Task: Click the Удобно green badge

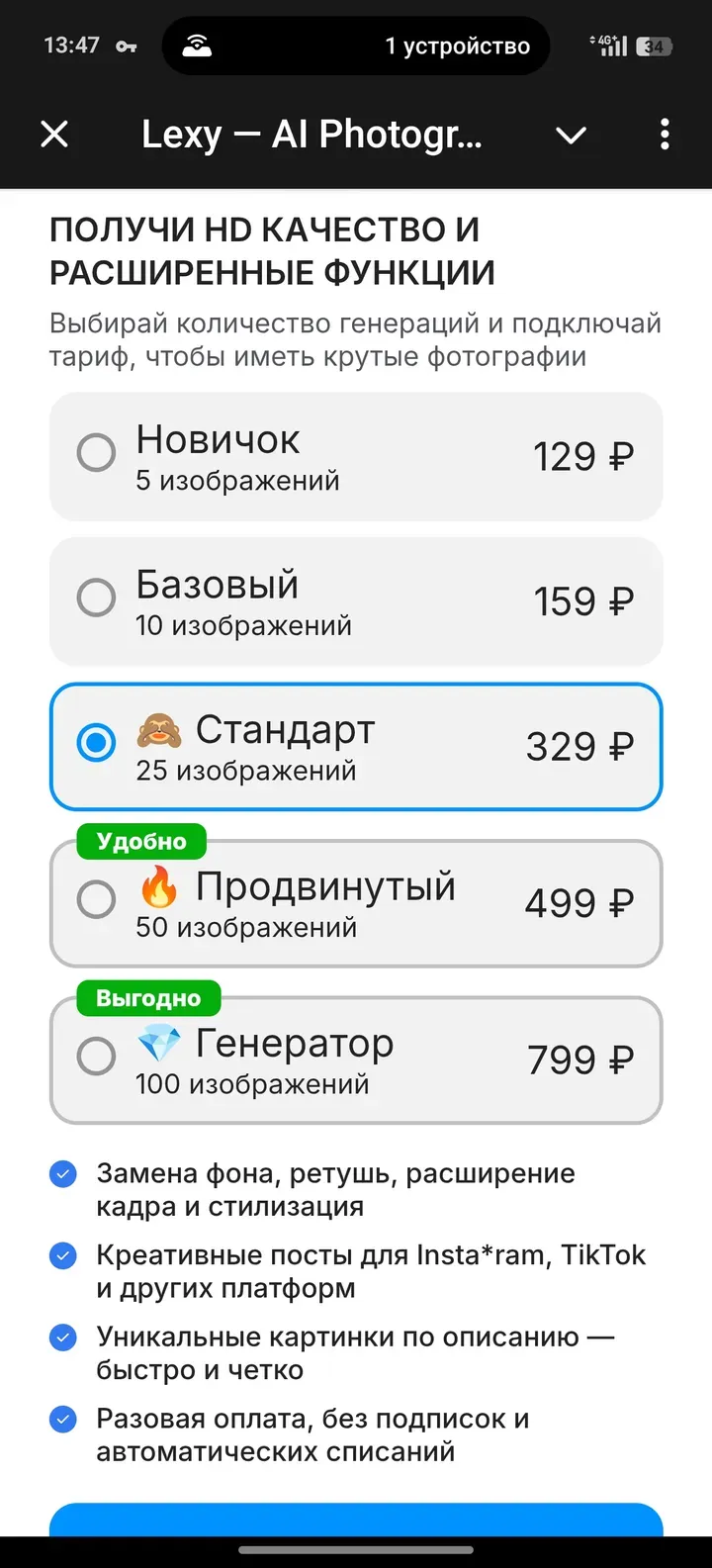Action: coord(140,841)
